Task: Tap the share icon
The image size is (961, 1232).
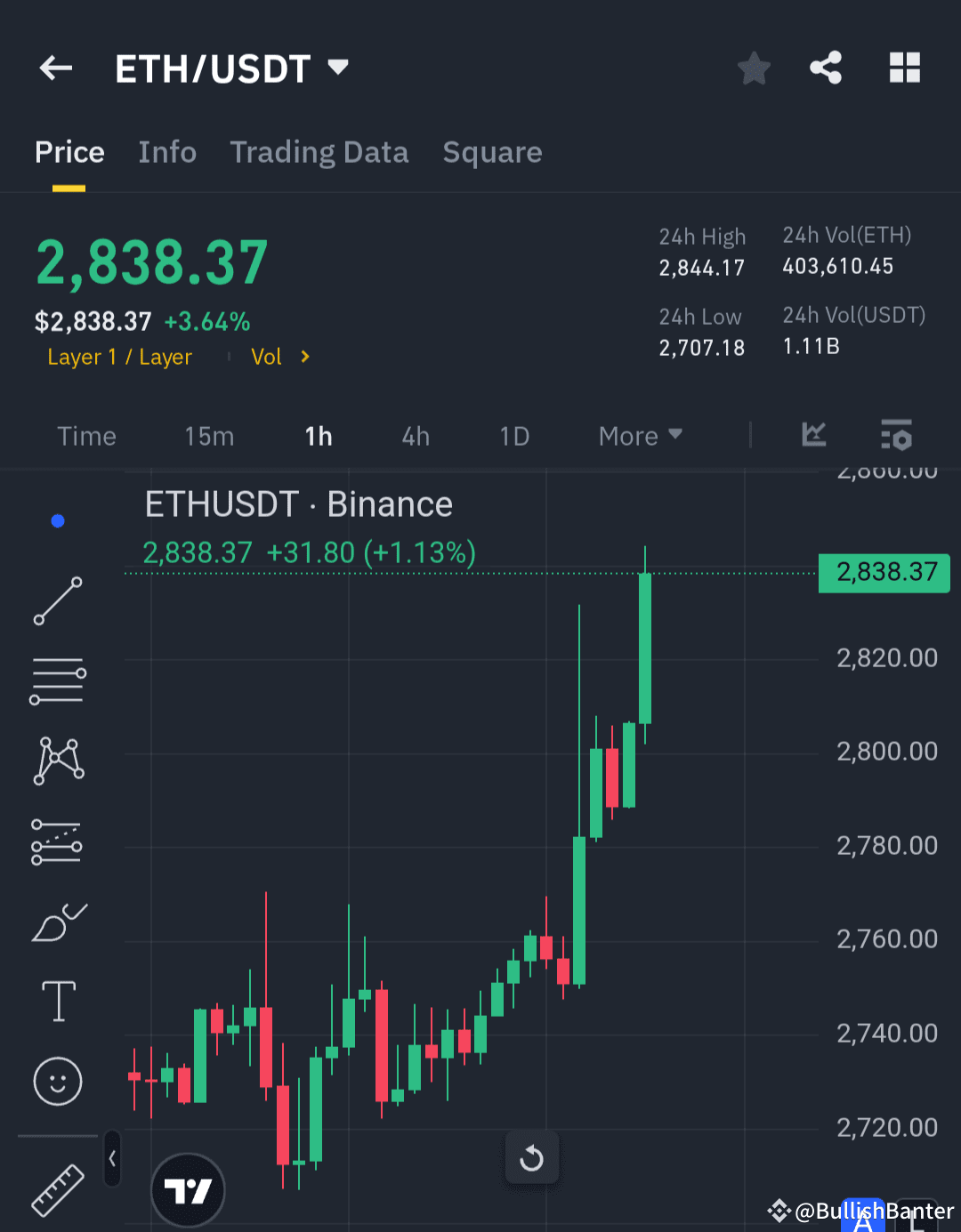Action: (825, 68)
